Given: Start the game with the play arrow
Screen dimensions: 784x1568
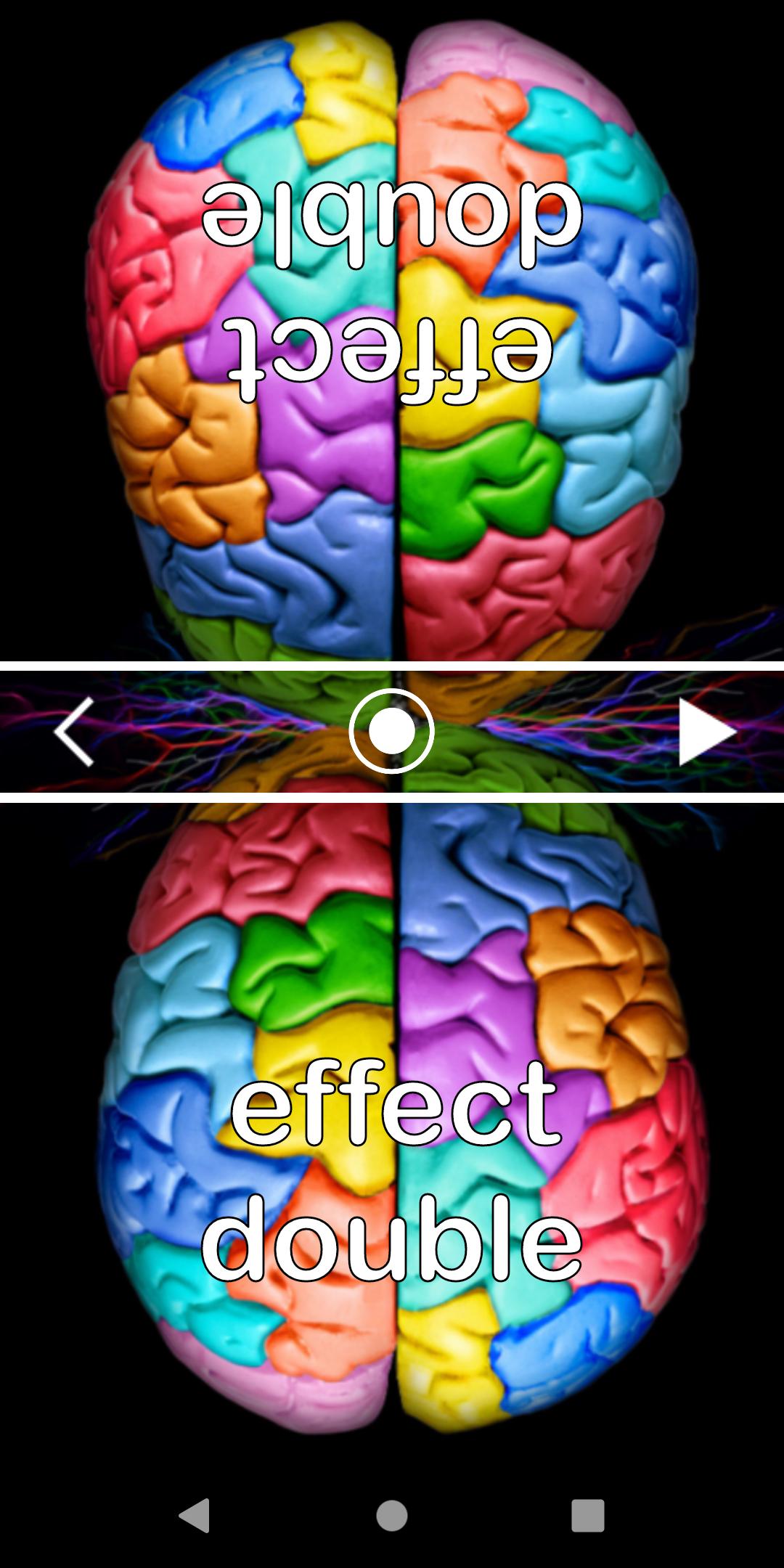Looking at the screenshot, I should coord(706,732).
